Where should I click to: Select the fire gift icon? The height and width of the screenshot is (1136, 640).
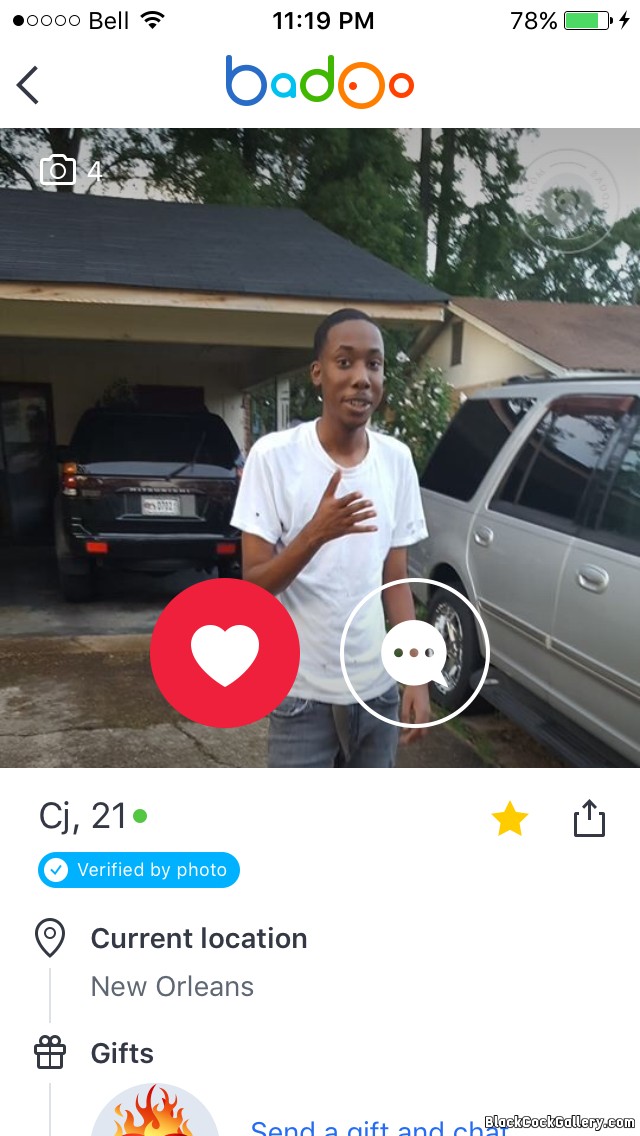[x=155, y=1112]
